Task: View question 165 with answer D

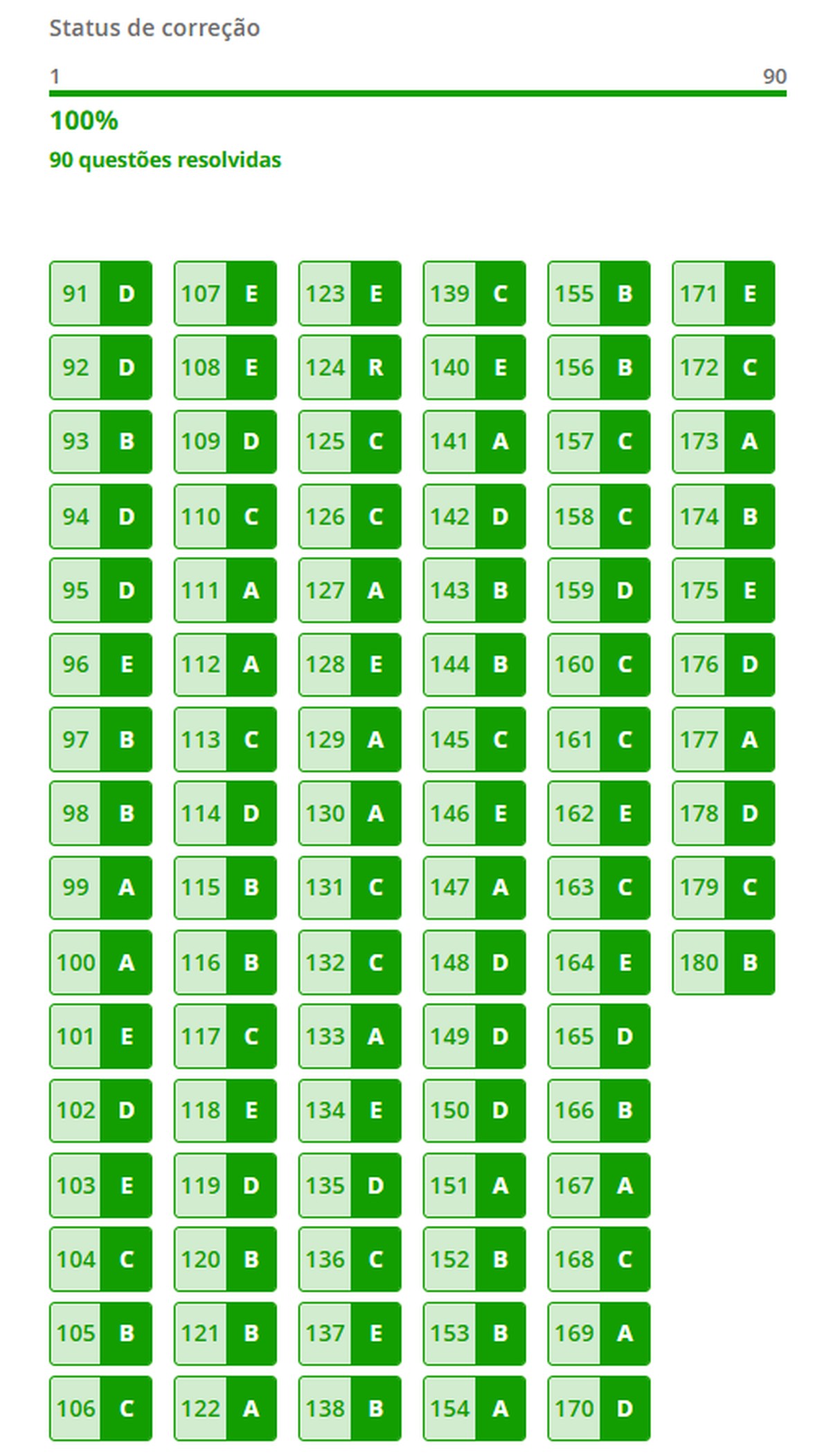Action: [599, 1037]
